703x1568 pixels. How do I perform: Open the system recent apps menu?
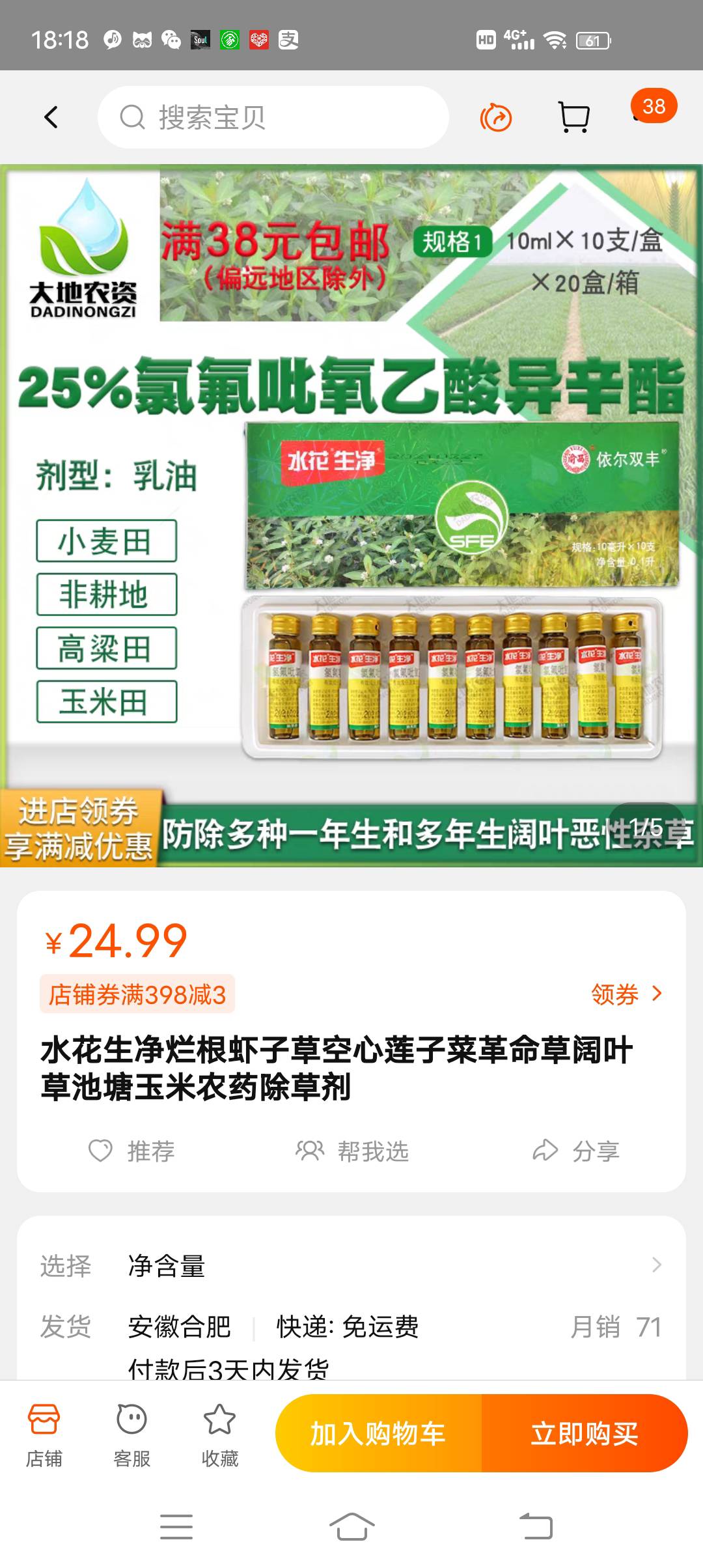click(x=176, y=1526)
